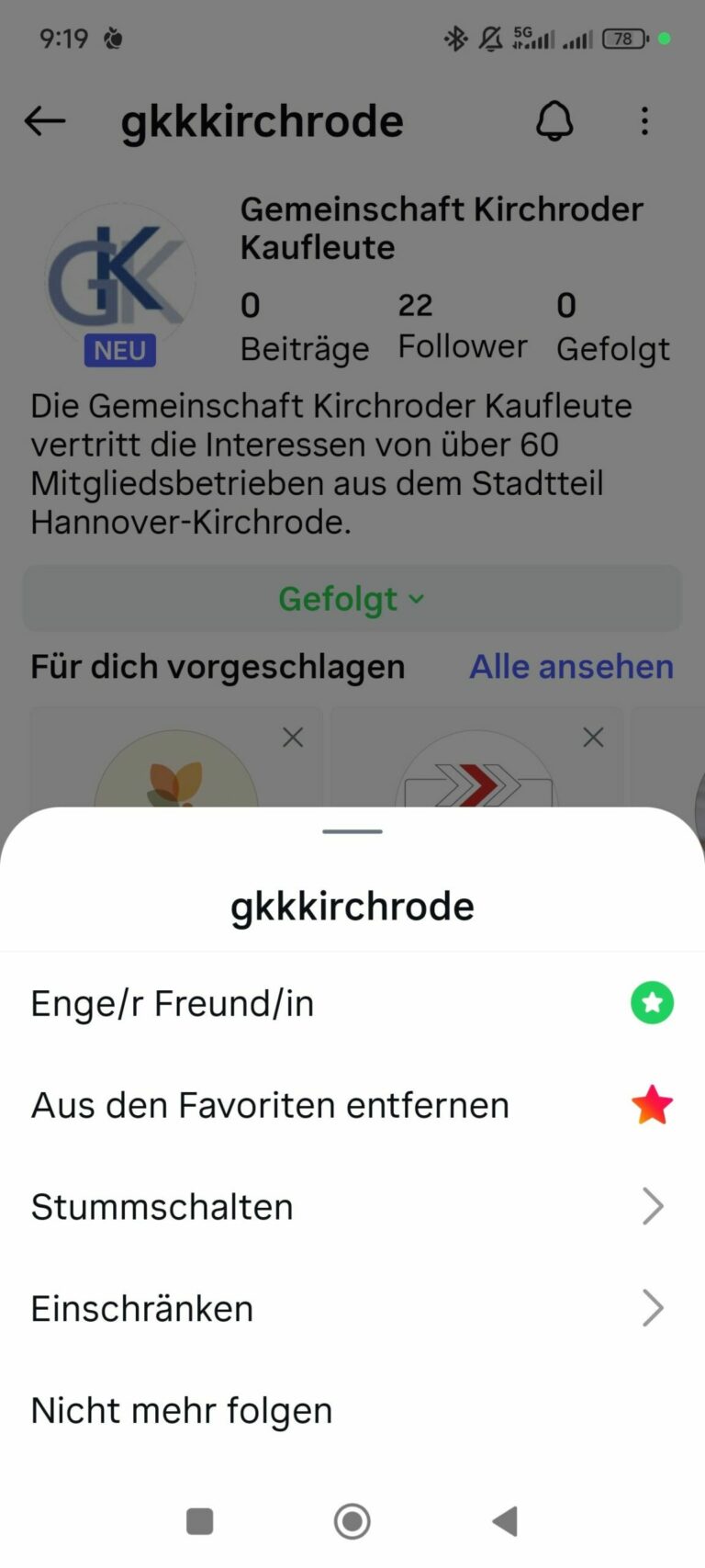Tap the red favorites star icon

(x=652, y=1104)
